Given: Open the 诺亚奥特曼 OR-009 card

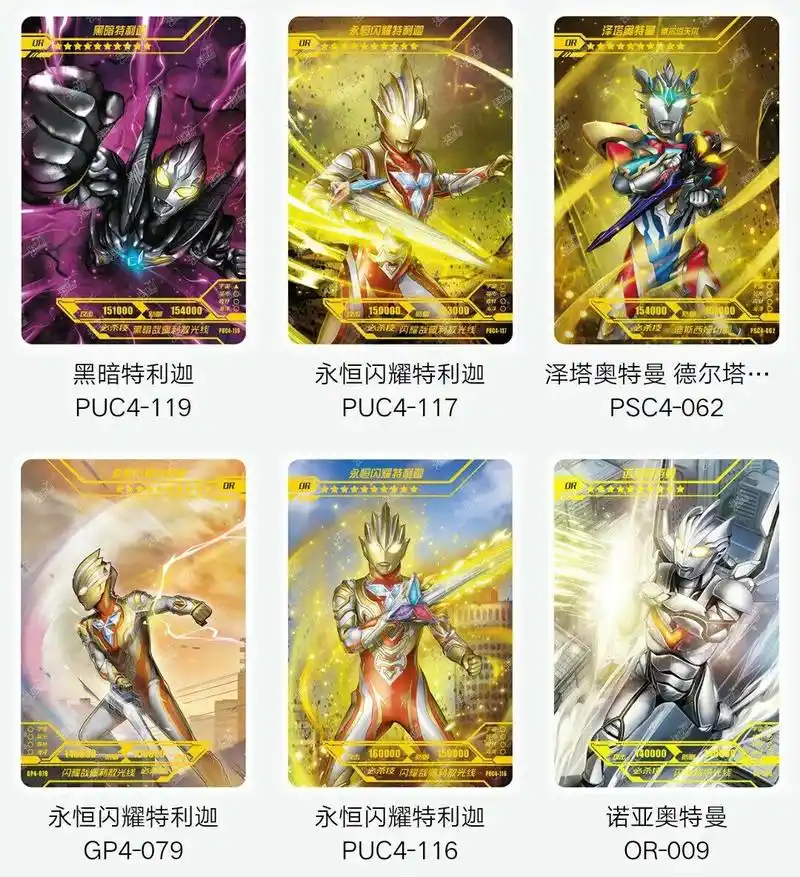Looking at the screenshot, I should point(666,623).
